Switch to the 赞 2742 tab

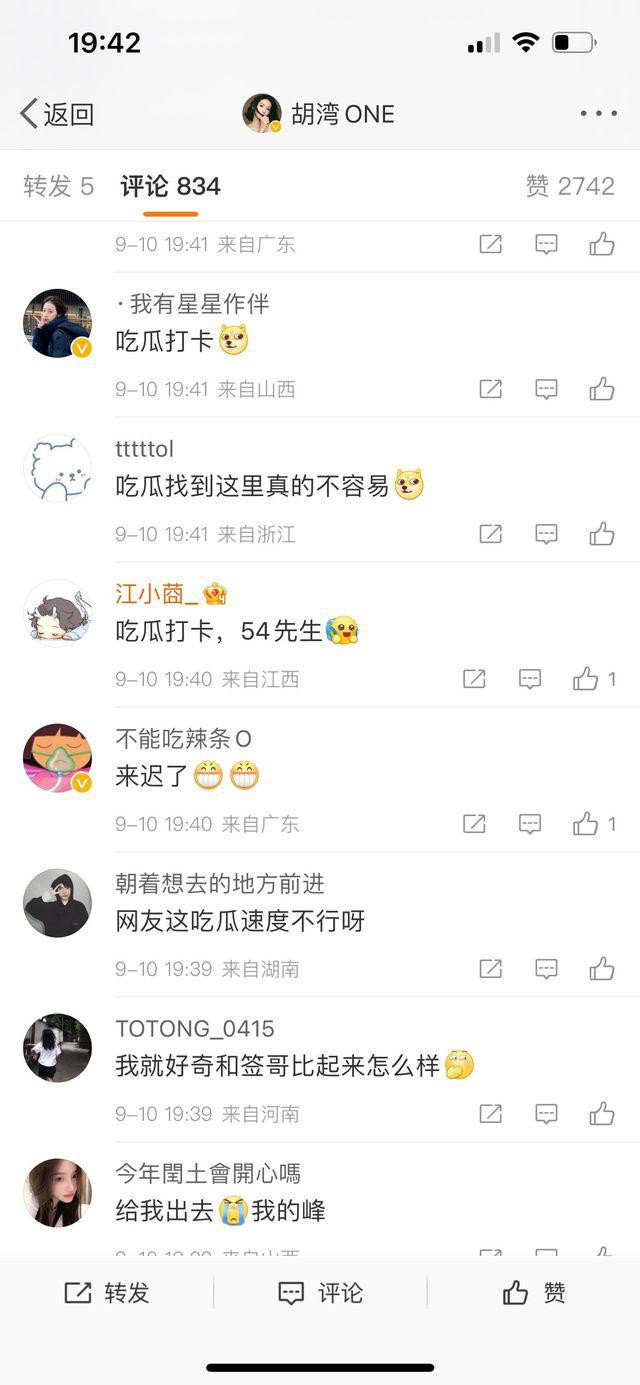(x=570, y=186)
